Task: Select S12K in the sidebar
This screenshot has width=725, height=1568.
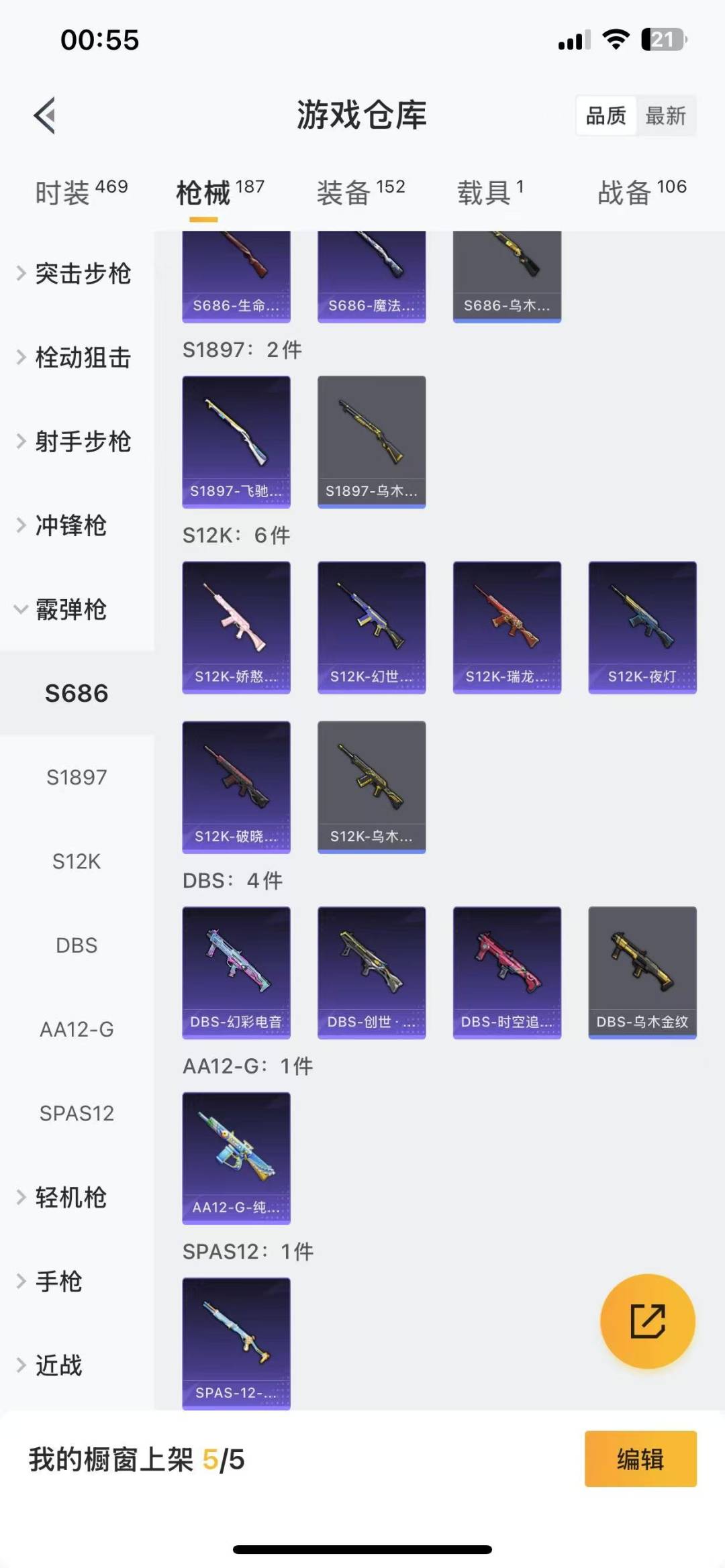Action: tap(77, 861)
